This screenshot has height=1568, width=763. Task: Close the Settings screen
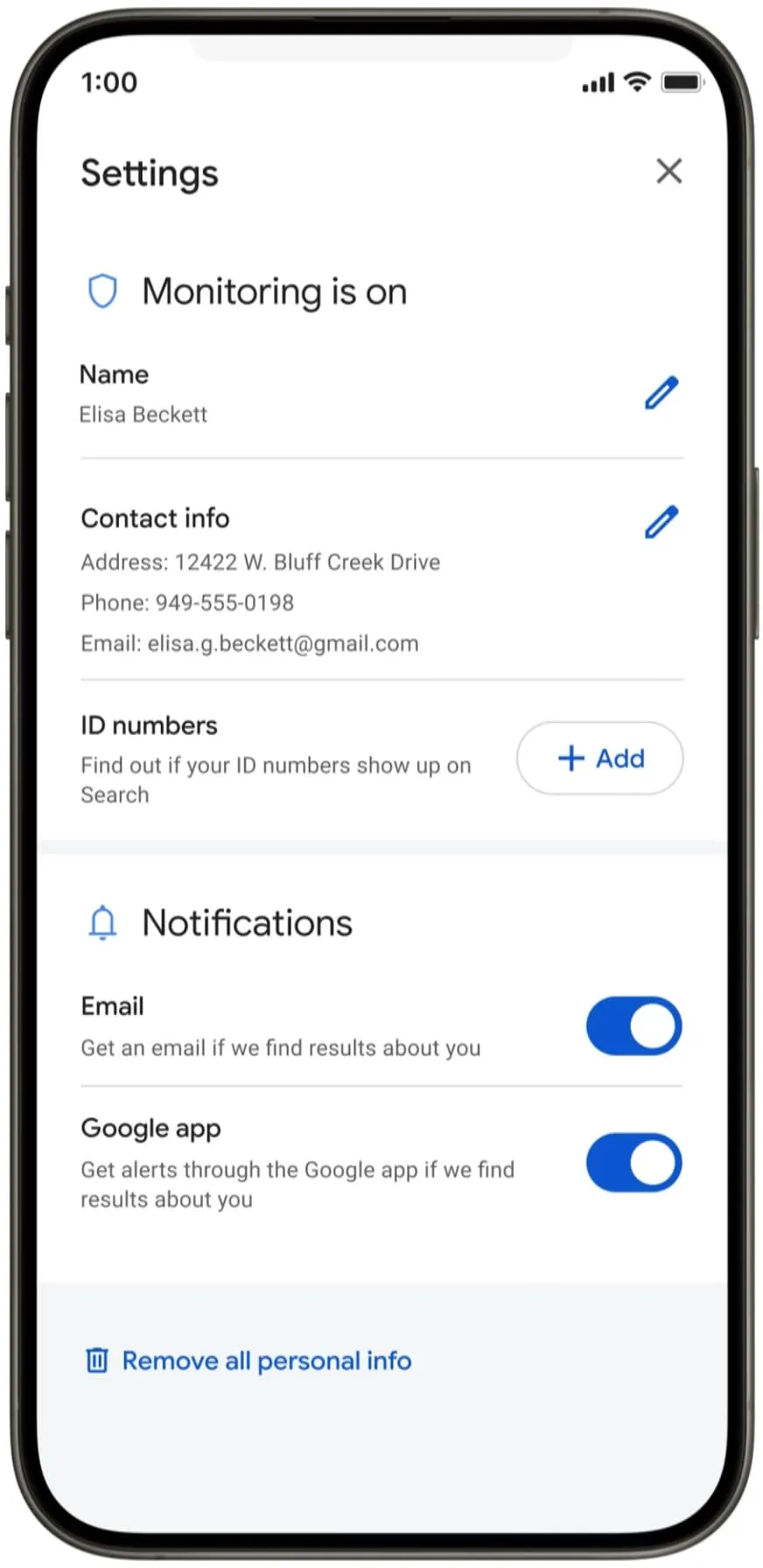[x=669, y=171]
